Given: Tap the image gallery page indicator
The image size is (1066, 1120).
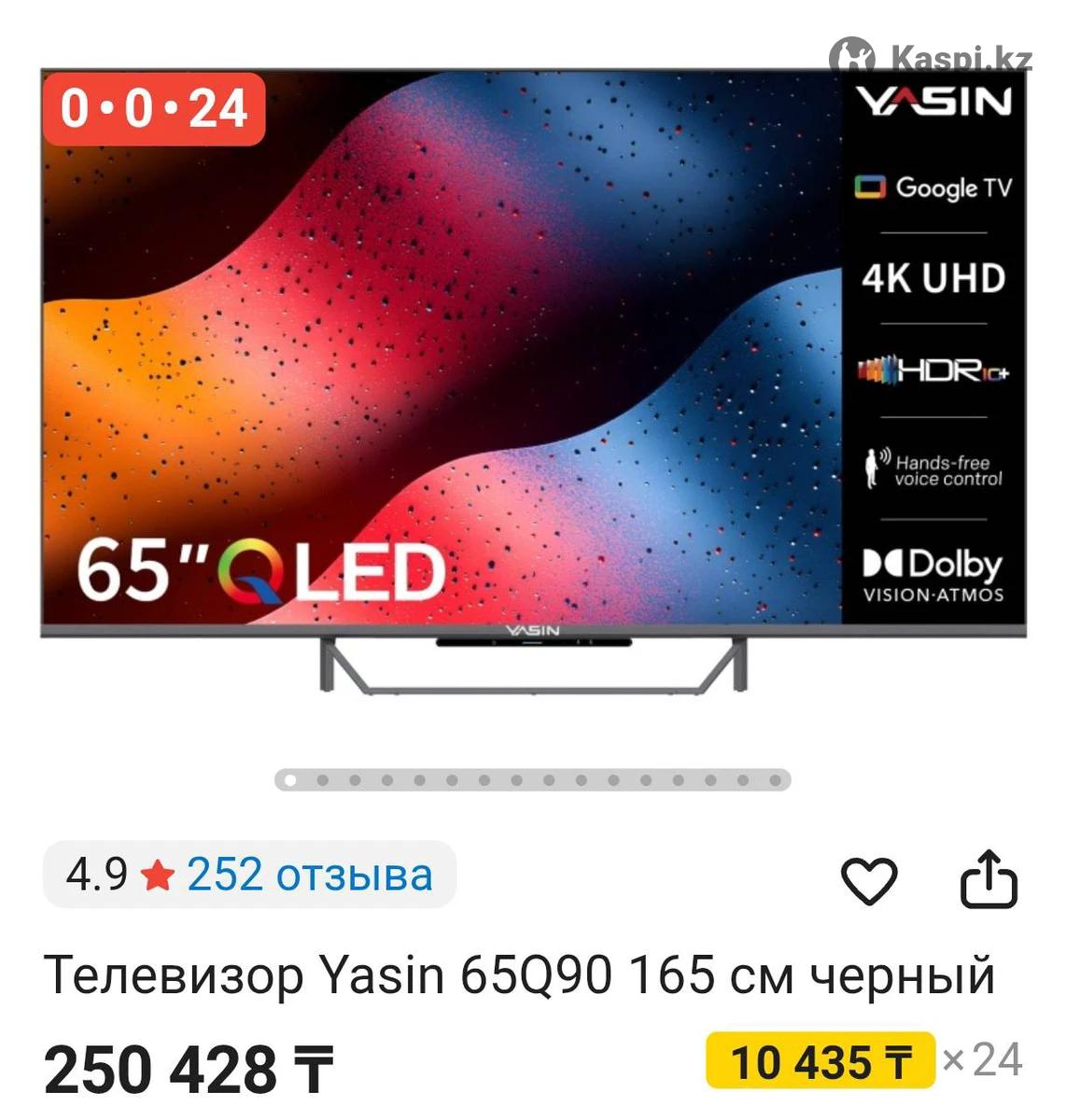Looking at the screenshot, I should [x=532, y=780].
